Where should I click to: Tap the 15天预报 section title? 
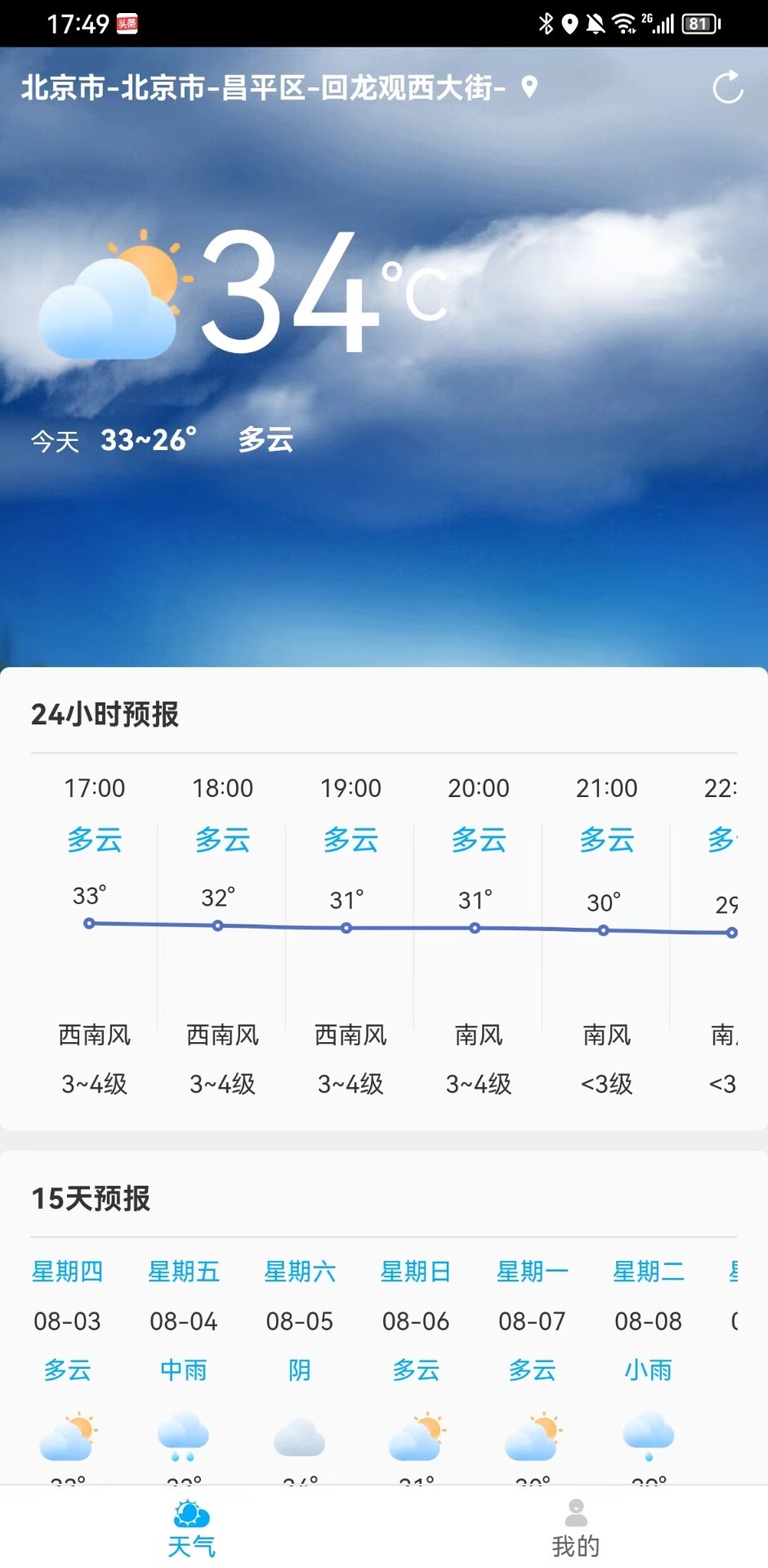tap(92, 1199)
